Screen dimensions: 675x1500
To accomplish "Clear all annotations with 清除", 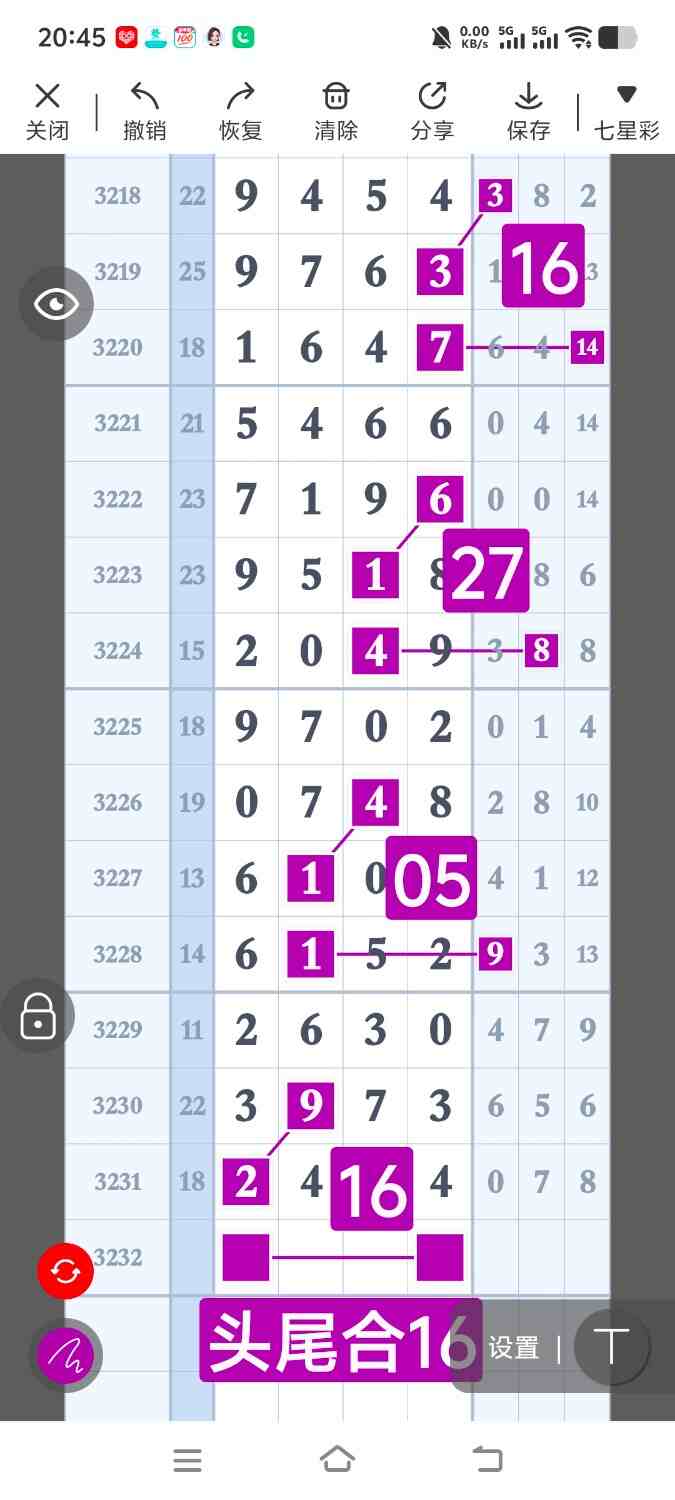I will pos(336,111).
